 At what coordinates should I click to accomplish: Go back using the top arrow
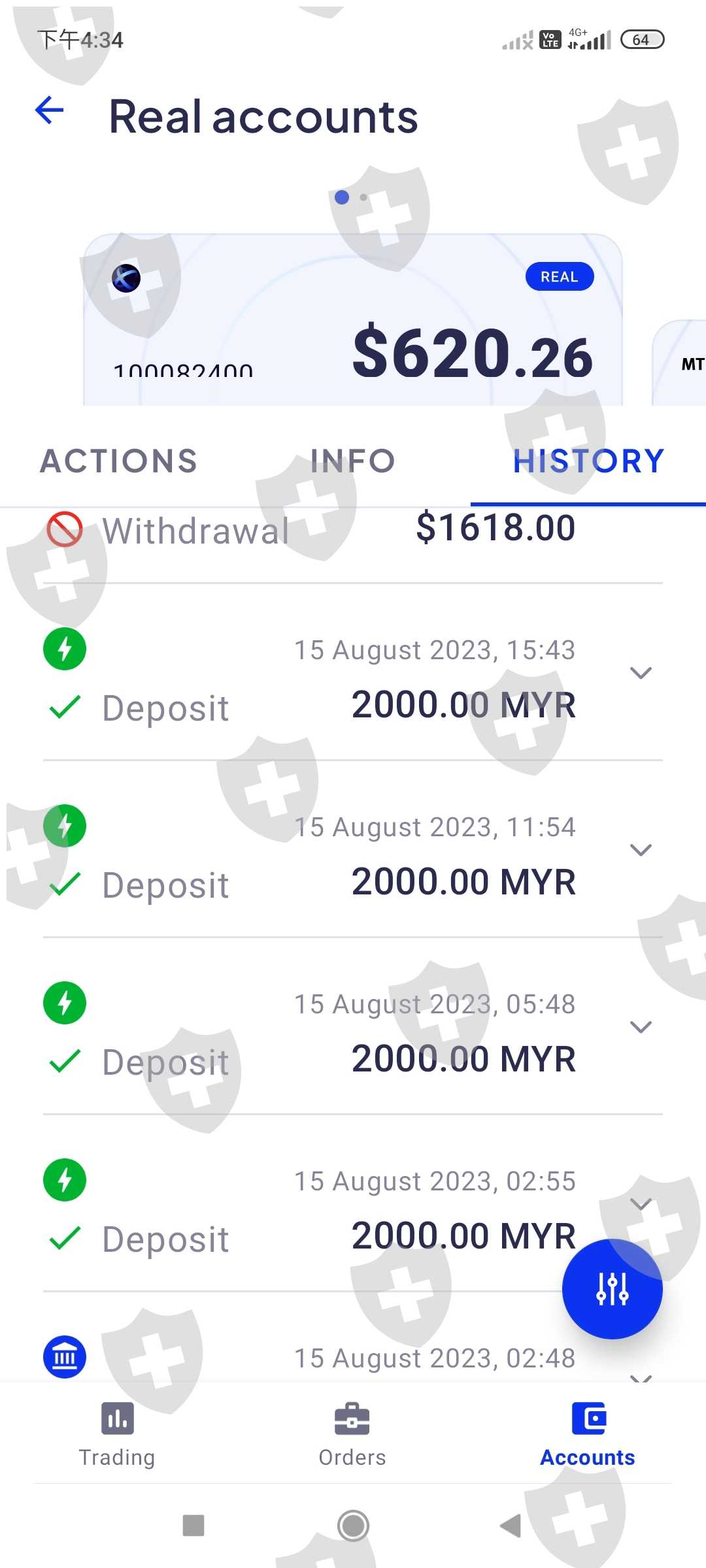[50, 110]
